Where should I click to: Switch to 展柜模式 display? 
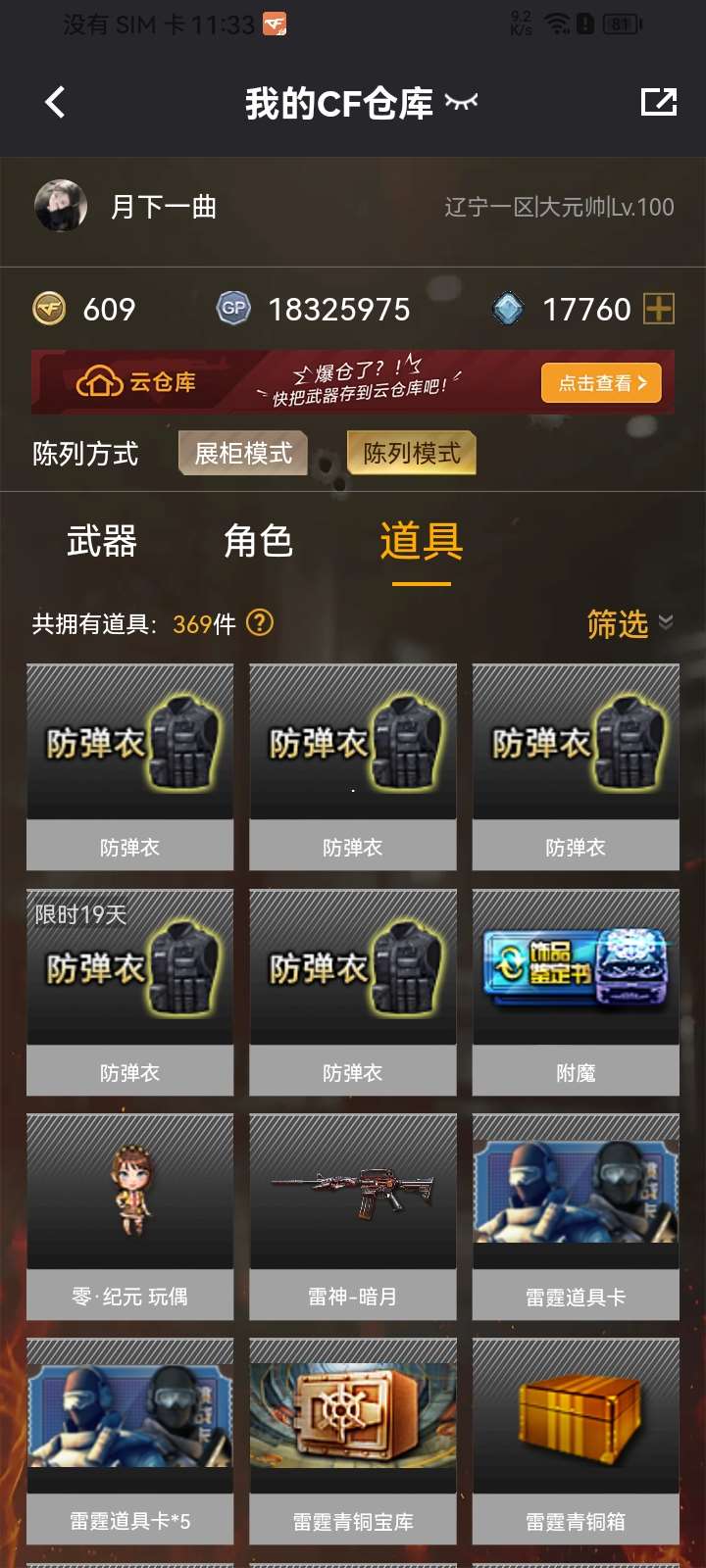(243, 454)
